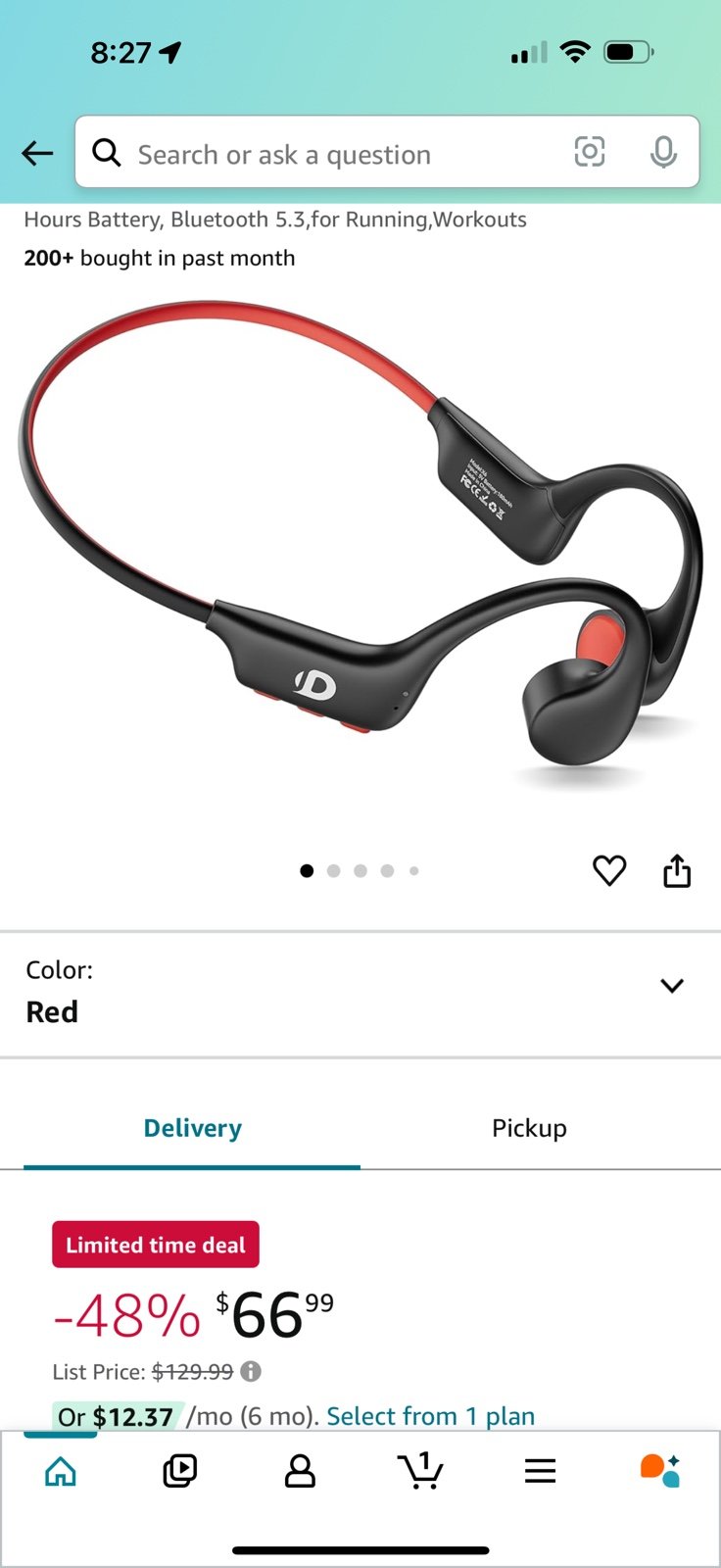721x1568 pixels.
Task: Expand the Color Red dropdown
Action: [360, 992]
